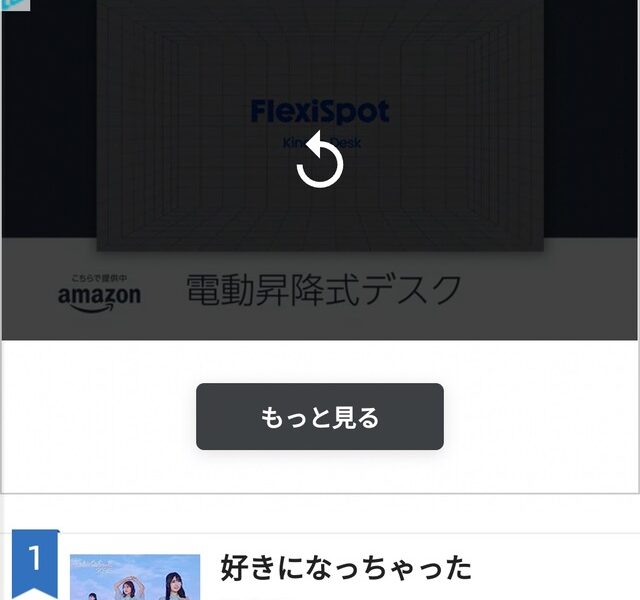Open the Amazon 電動昇降式デスク ad banner
The width and height of the screenshot is (640, 600).
[320, 290]
